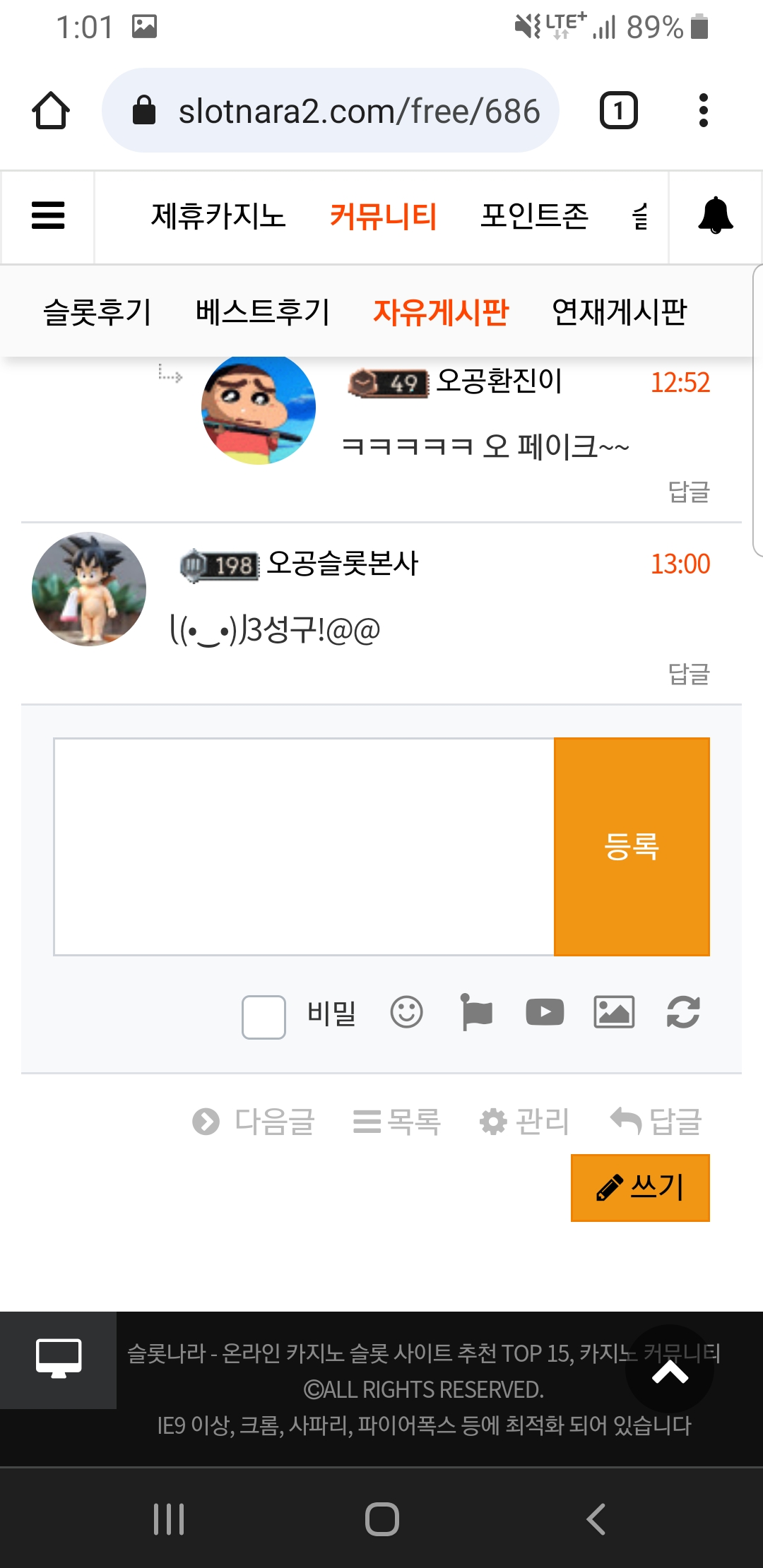Screen dimensions: 763x1568
Task: Reply to 오공슬롯본사's comment
Action: click(689, 674)
